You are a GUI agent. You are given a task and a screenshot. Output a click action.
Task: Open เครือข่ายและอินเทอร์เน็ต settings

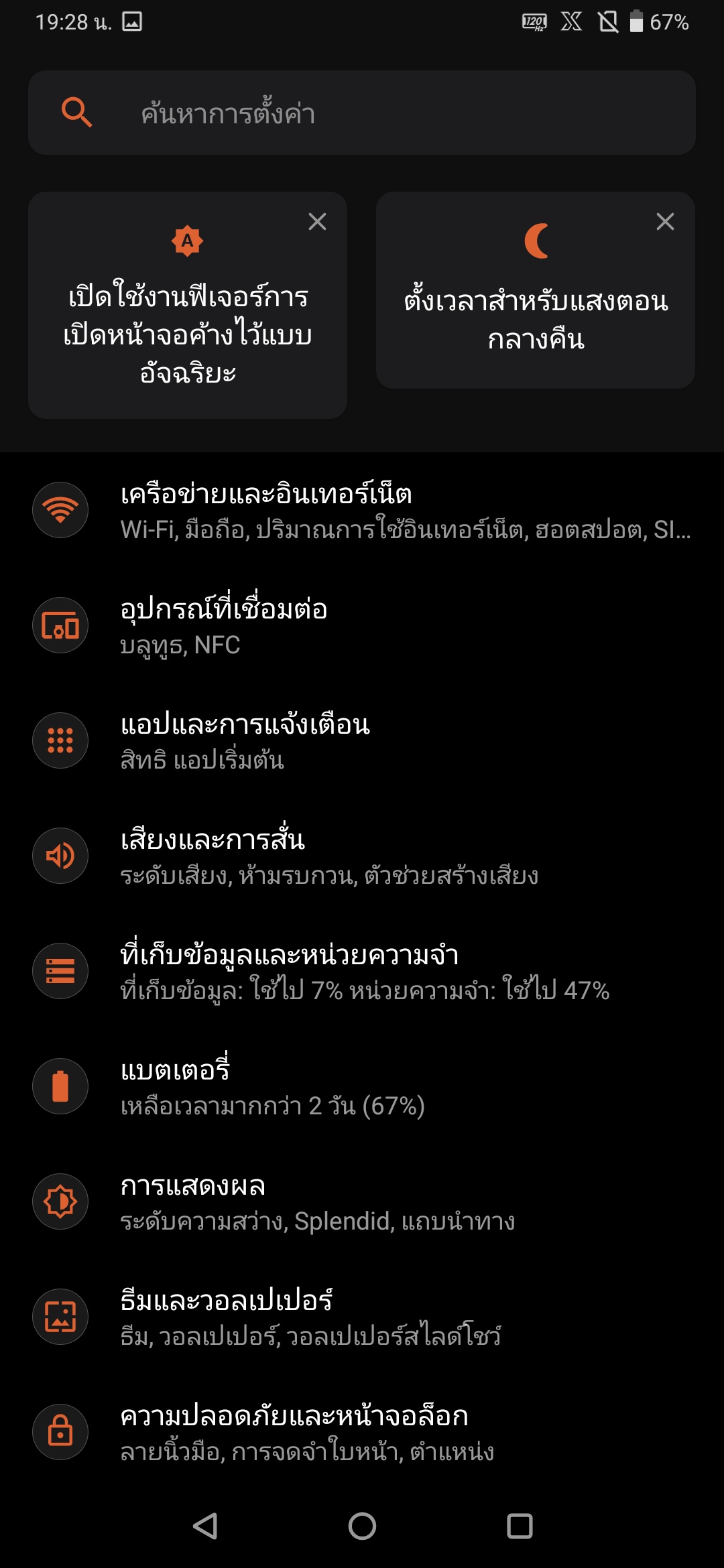click(362, 511)
